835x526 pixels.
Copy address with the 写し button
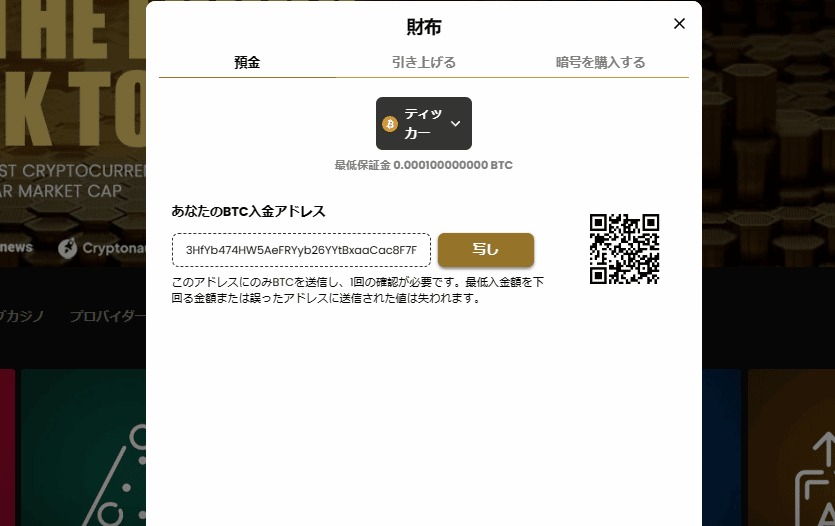coord(485,250)
